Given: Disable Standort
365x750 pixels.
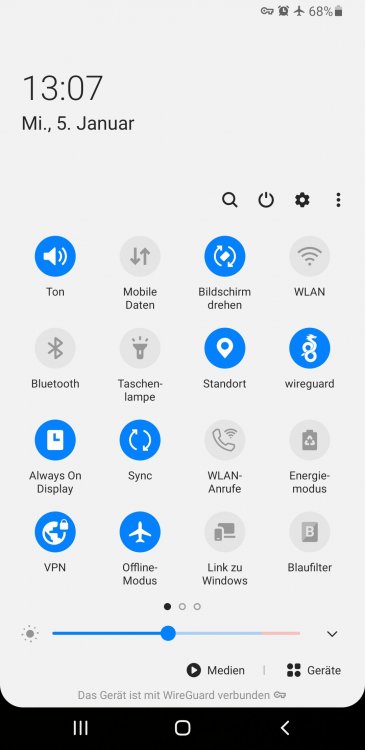Looking at the screenshot, I should point(225,348).
